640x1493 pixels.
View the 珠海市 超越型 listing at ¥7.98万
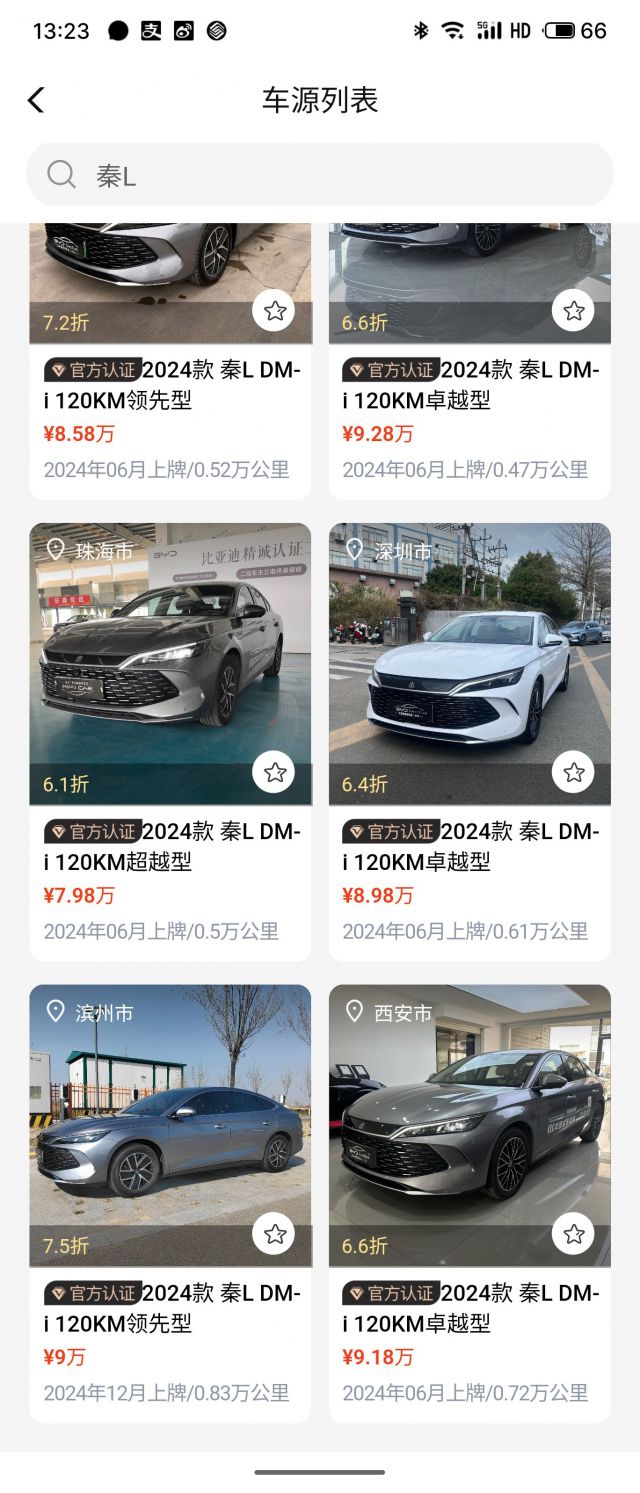(x=170, y=660)
